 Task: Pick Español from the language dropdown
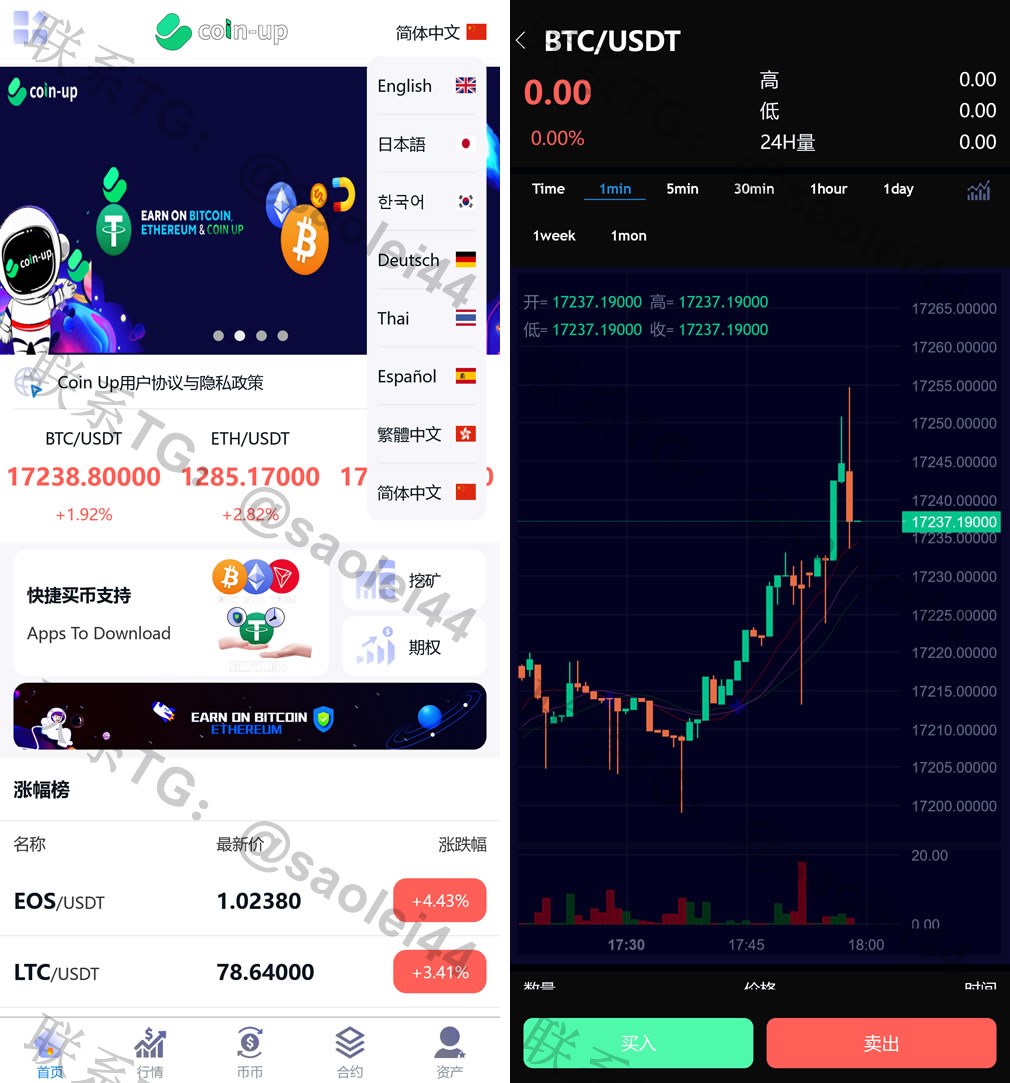[x=425, y=377]
